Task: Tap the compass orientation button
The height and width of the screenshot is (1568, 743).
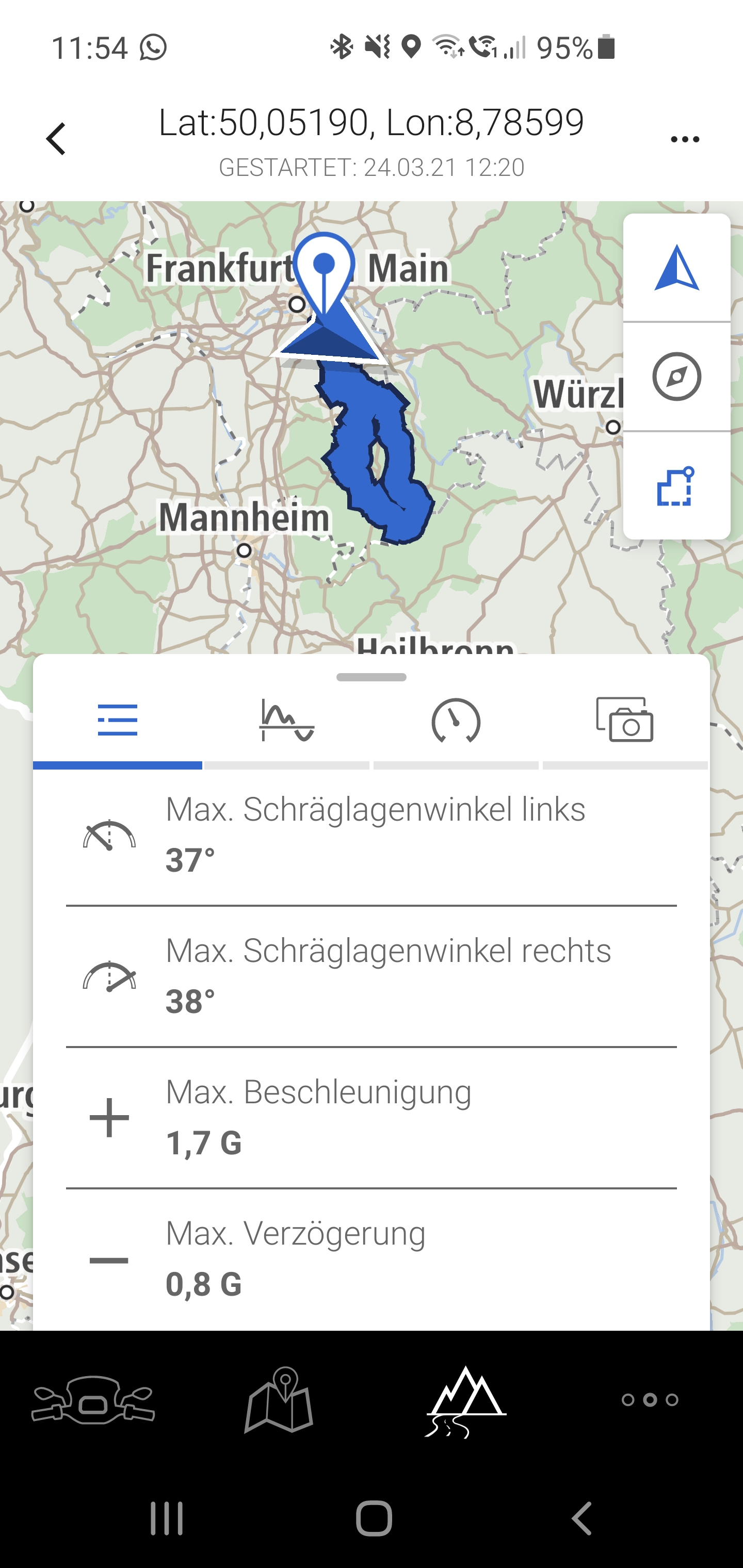Action: tap(676, 377)
